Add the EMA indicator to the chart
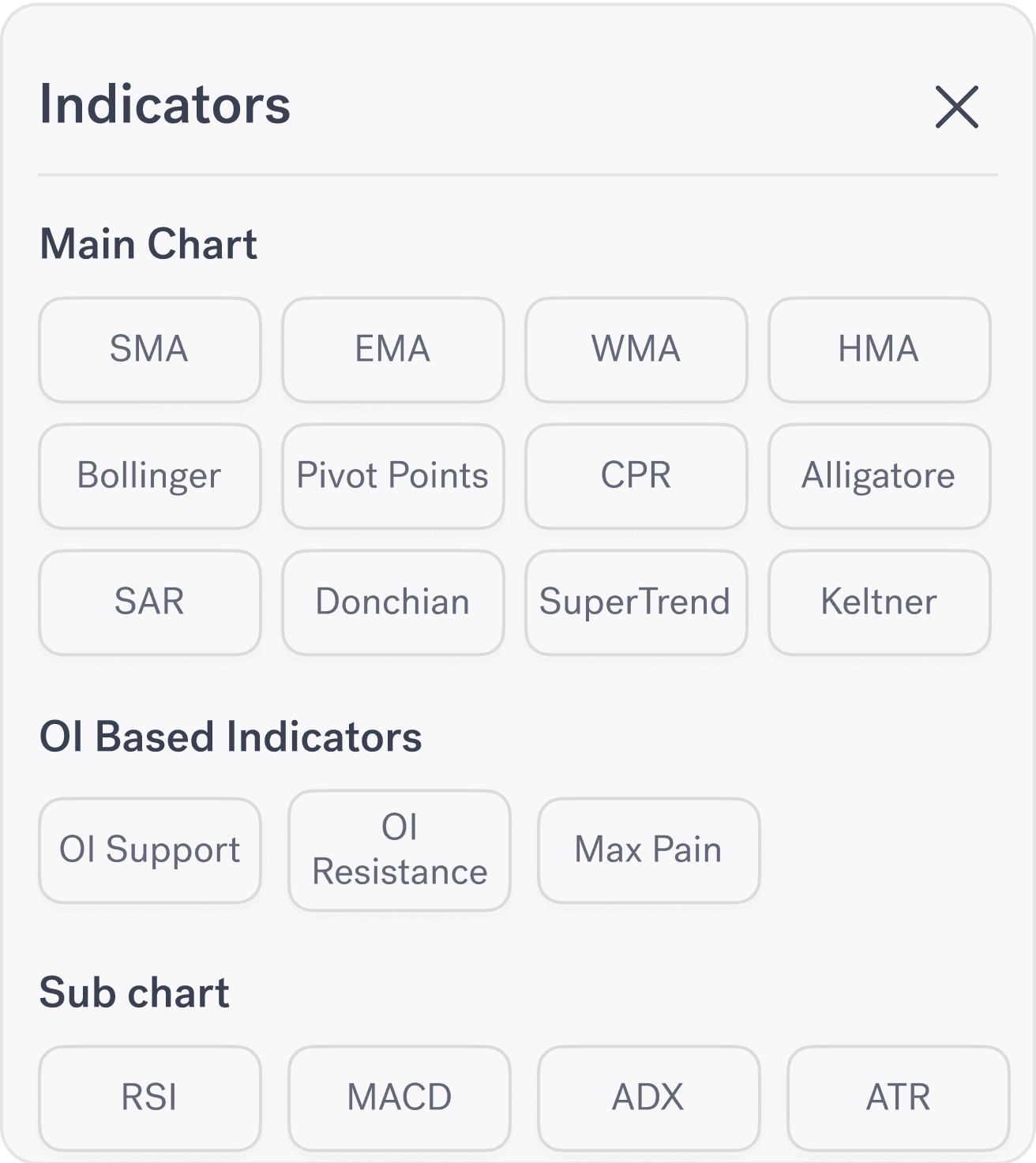 393,350
